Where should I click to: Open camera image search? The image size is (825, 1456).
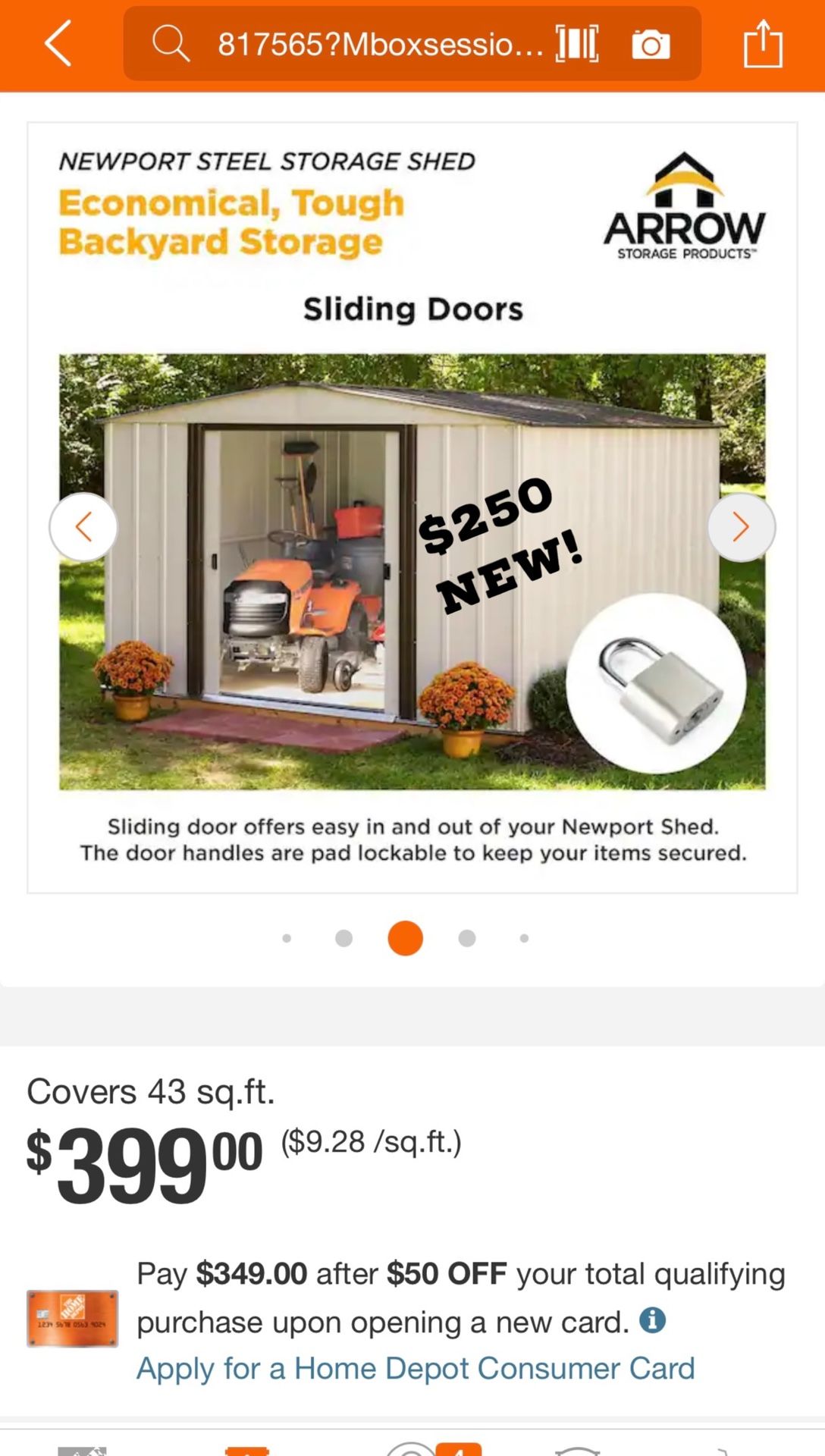pyautogui.click(x=651, y=45)
